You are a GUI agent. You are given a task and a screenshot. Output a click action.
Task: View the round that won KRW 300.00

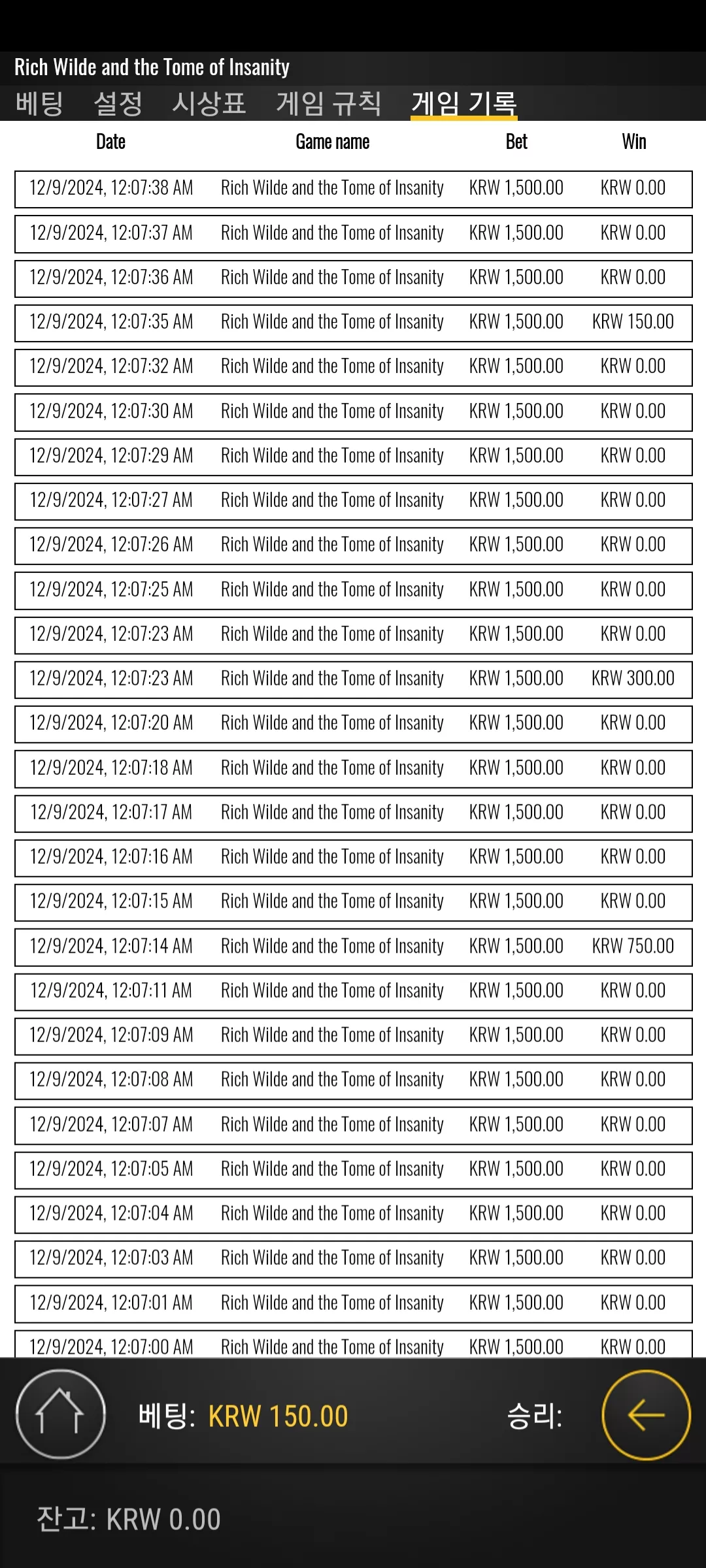[354, 679]
